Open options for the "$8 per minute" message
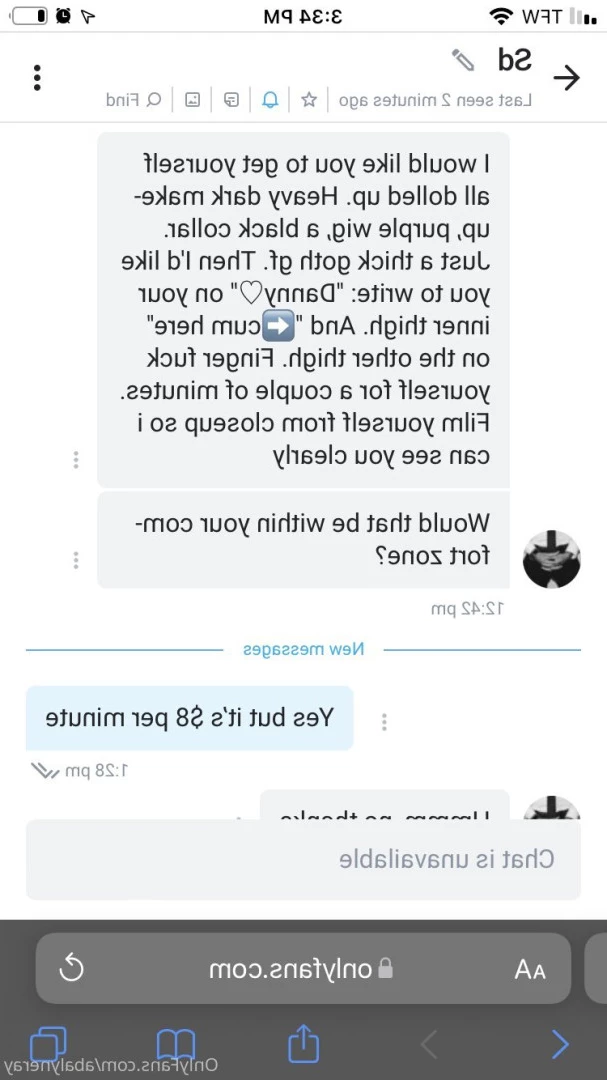Screen dimensions: 607x1080 tap(384, 721)
